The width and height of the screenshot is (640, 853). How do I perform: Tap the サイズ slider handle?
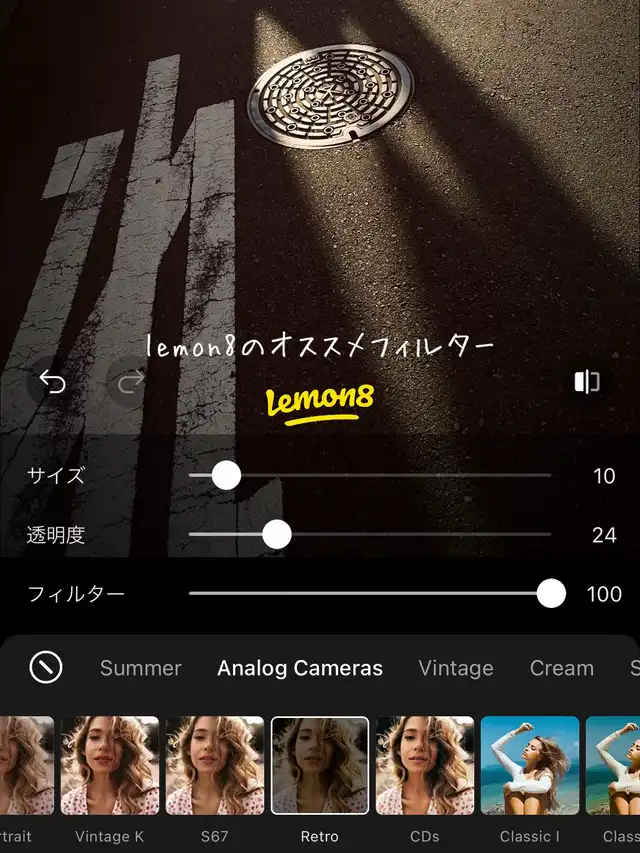coord(227,475)
